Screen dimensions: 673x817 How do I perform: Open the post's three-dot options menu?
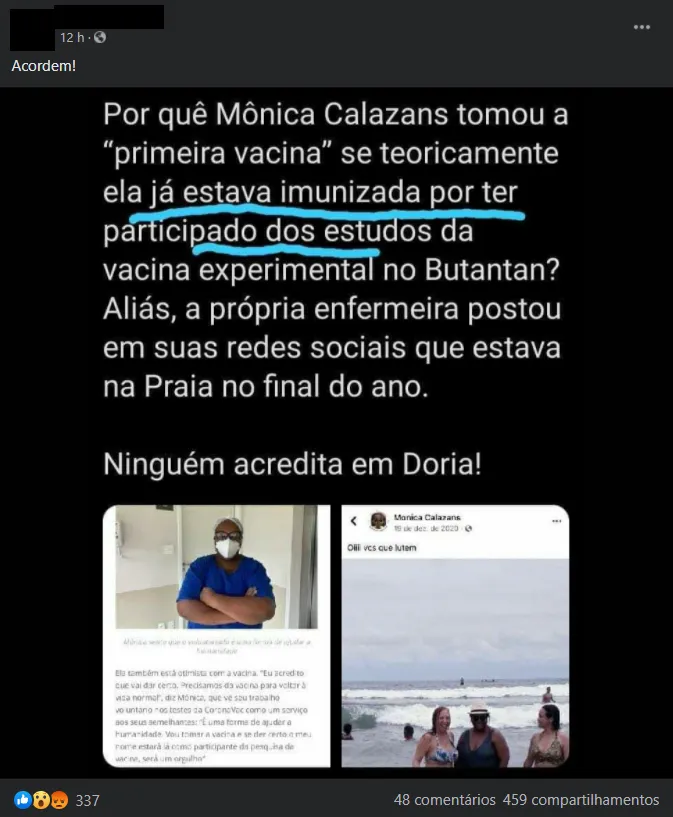(x=642, y=27)
